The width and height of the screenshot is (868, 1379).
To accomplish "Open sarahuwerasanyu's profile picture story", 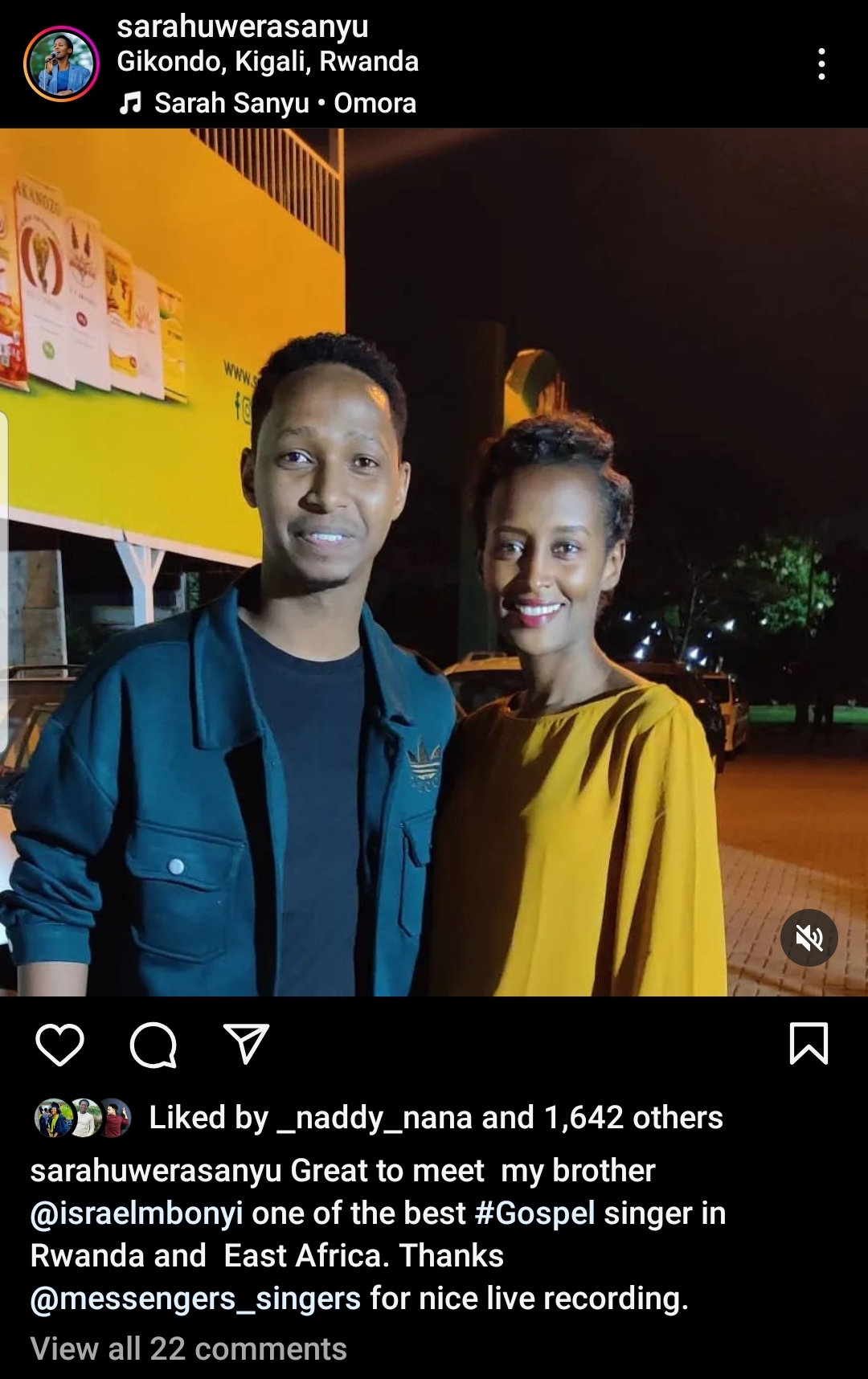I will click(x=61, y=64).
